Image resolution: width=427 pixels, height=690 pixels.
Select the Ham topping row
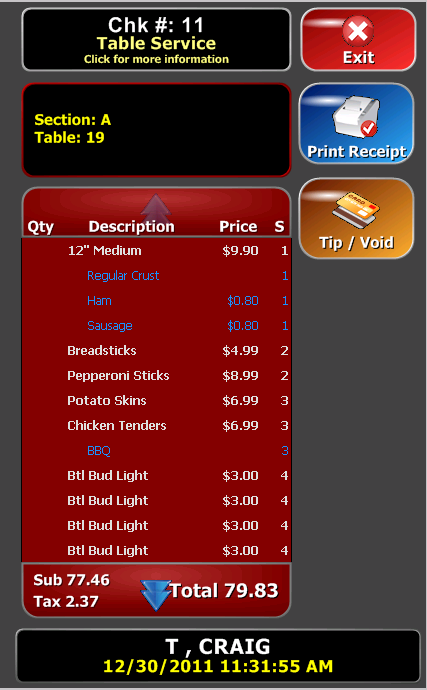click(x=156, y=301)
